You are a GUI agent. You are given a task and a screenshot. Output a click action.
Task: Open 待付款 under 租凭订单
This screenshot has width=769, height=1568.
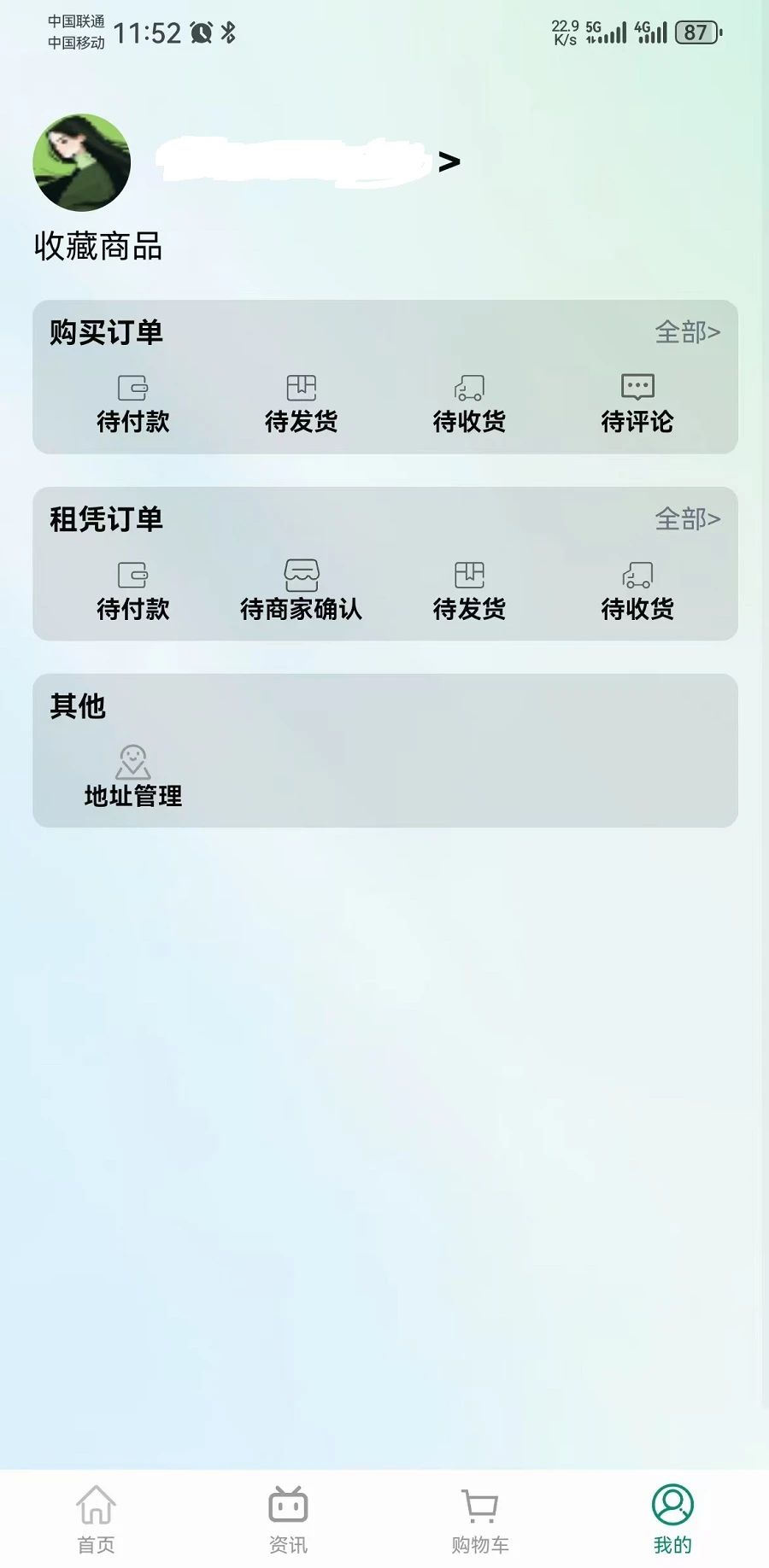[x=132, y=591]
